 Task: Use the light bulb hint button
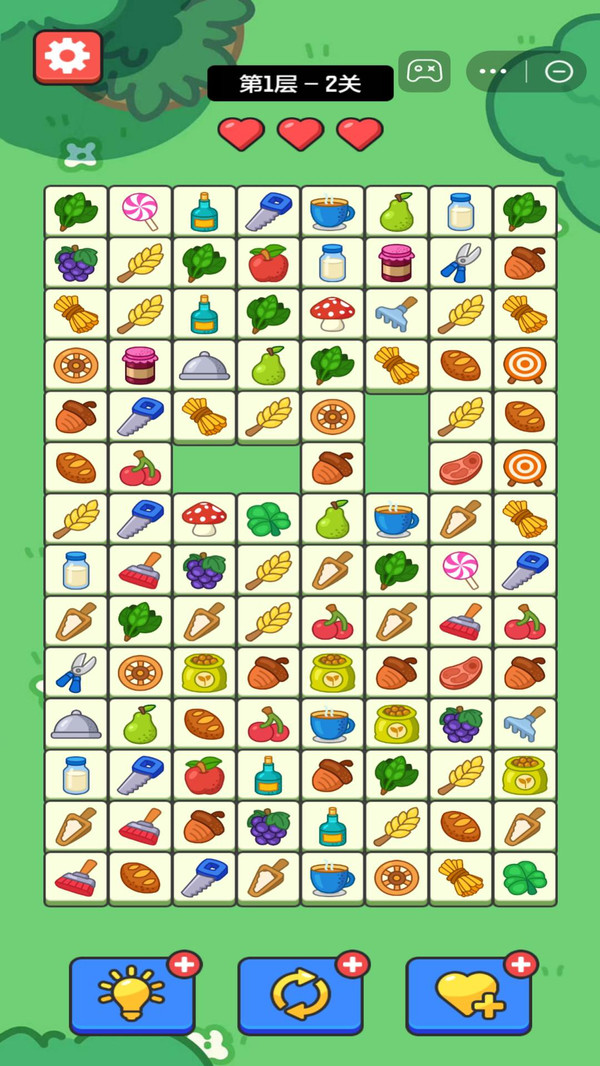click(132, 995)
